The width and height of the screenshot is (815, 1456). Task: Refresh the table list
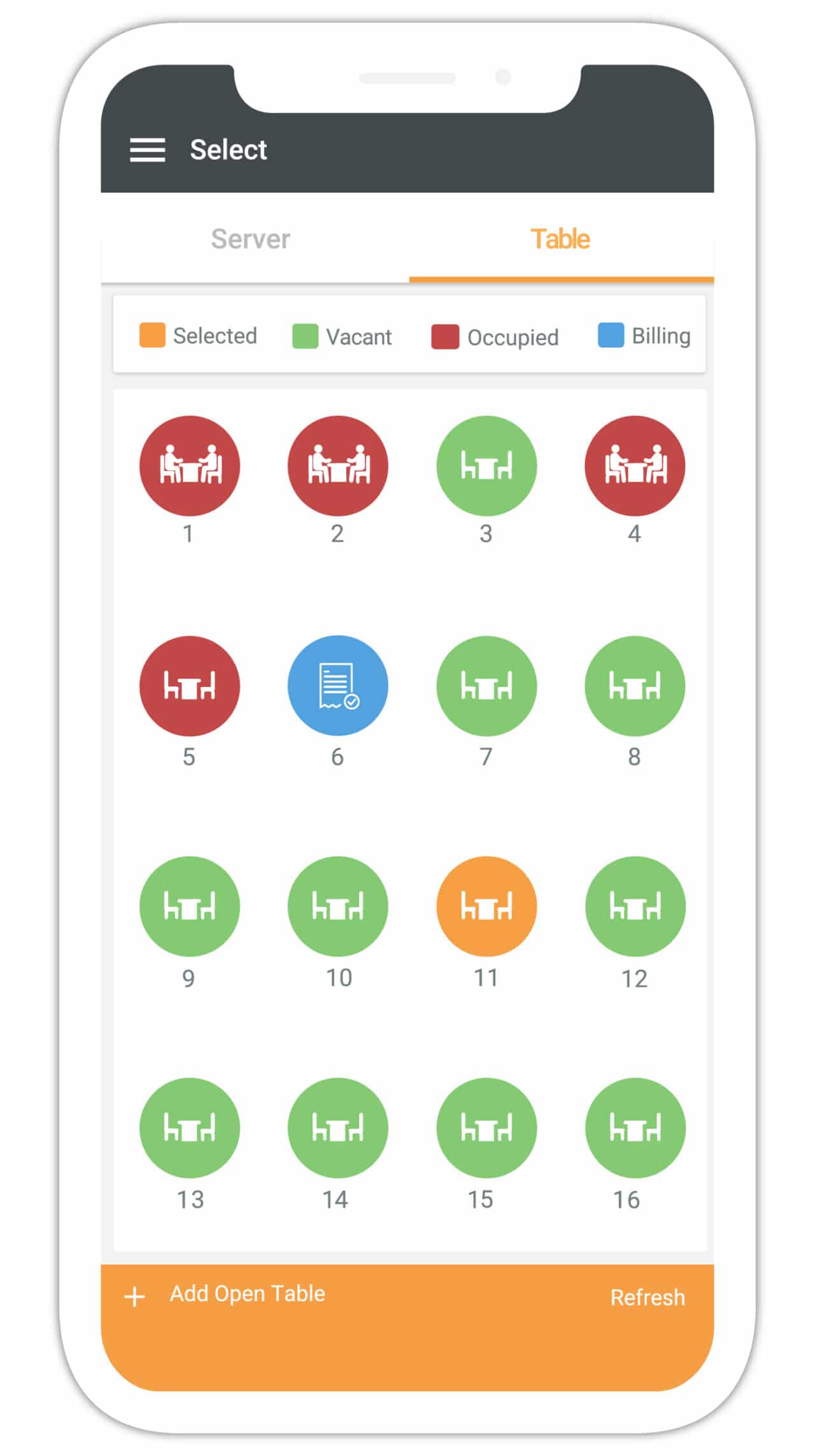click(647, 1297)
